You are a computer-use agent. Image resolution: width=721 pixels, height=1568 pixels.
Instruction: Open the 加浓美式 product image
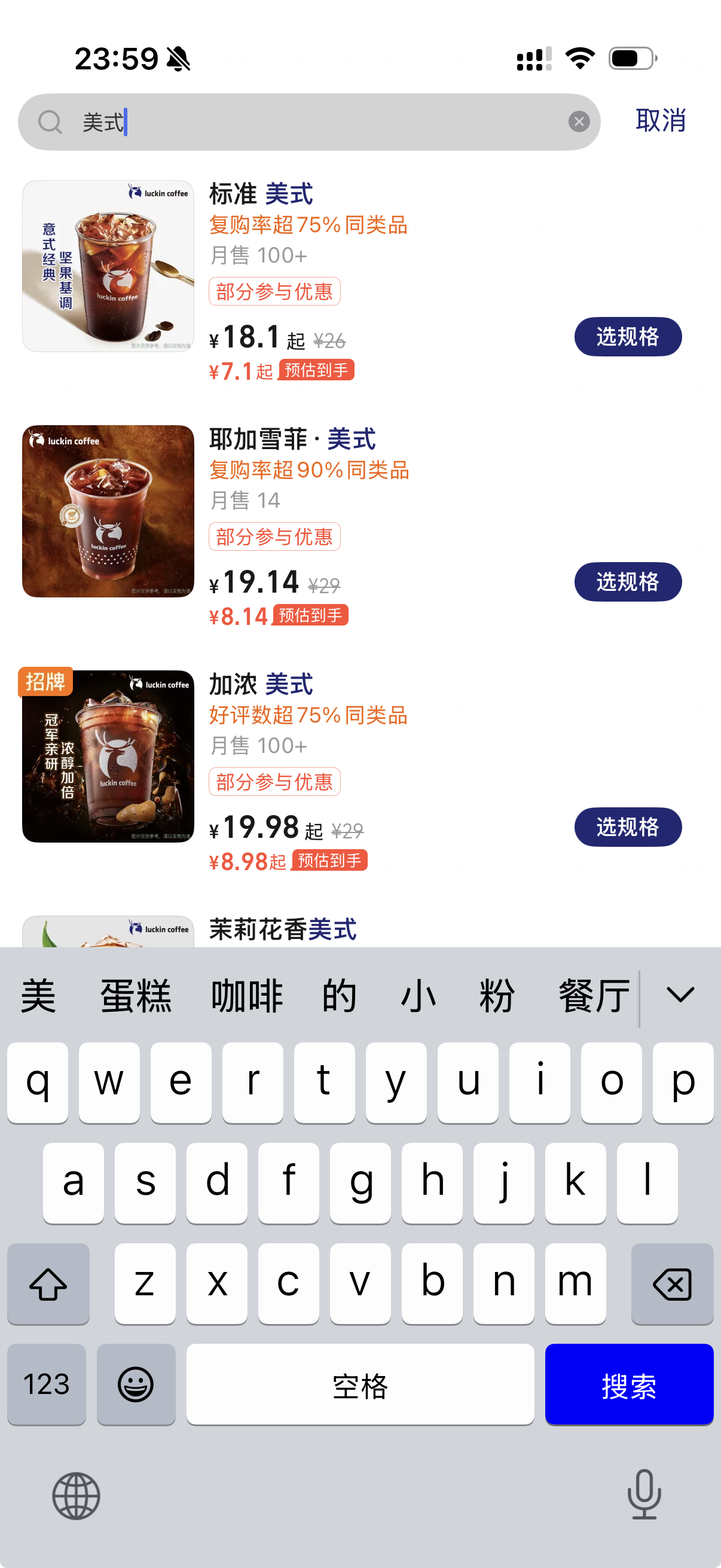[x=108, y=756]
